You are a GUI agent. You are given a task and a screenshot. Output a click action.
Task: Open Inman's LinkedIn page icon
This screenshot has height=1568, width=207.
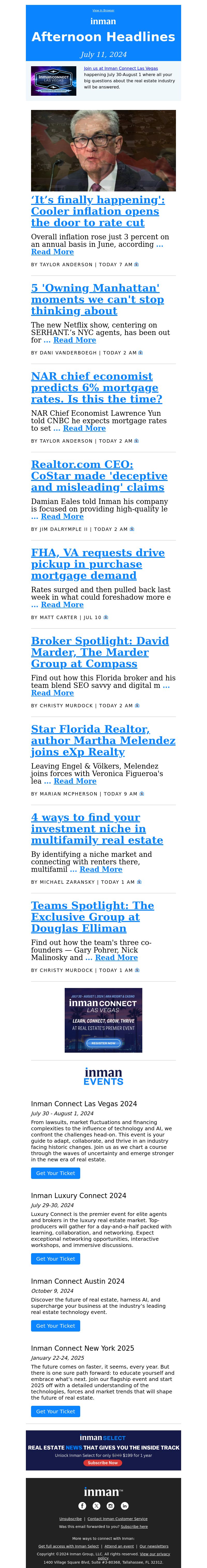click(x=124, y=1506)
